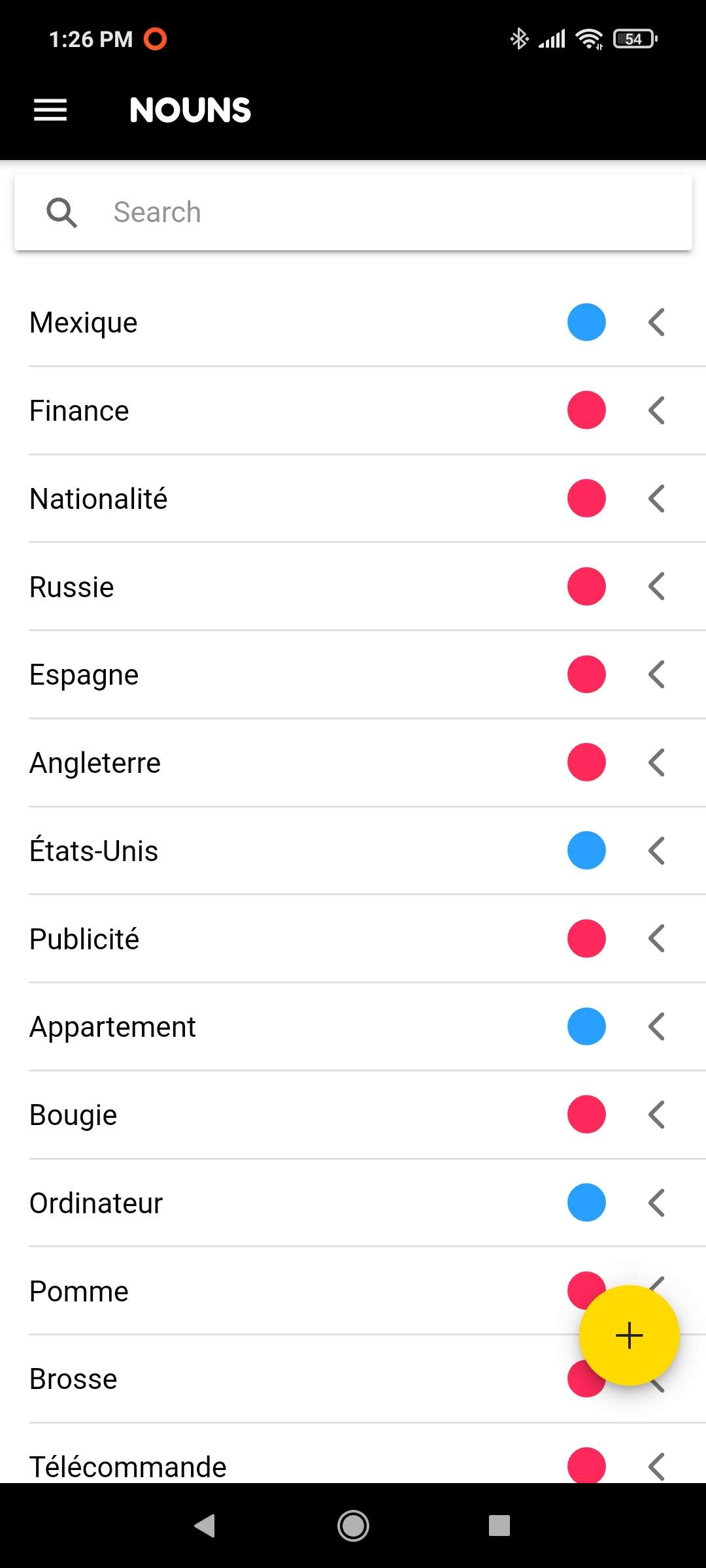
Task: Toggle the gender dot for Russie
Action: pos(586,586)
